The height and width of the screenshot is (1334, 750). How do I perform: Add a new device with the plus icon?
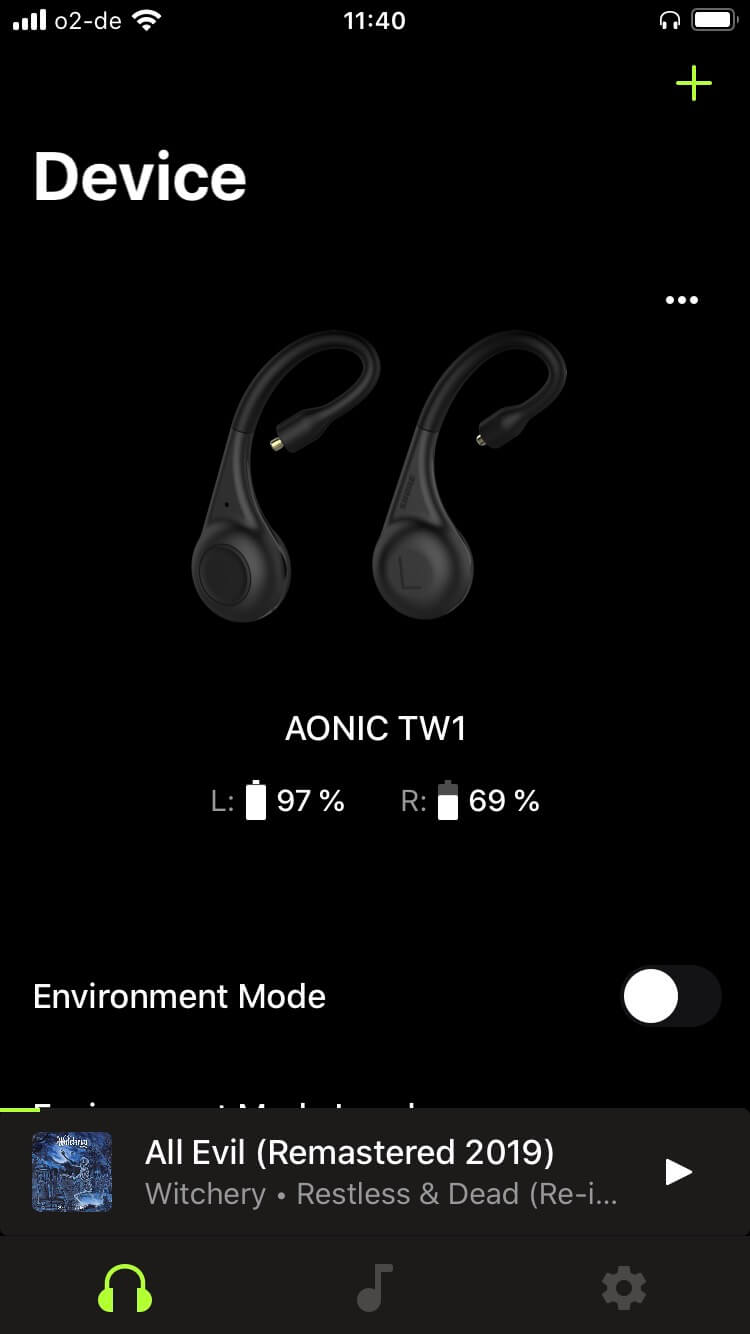click(693, 84)
